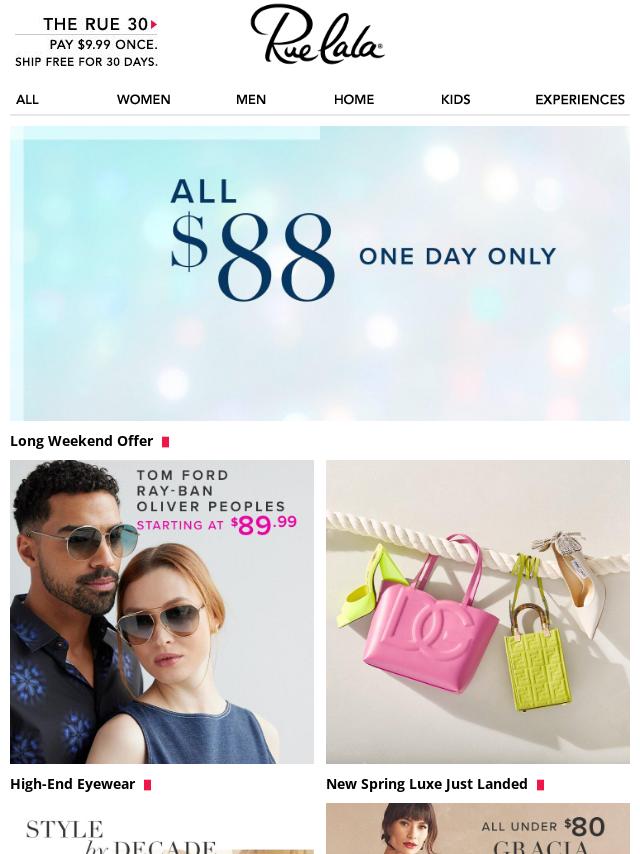View the Gracia all under $80 tile

pyautogui.click(x=478, y=829)
